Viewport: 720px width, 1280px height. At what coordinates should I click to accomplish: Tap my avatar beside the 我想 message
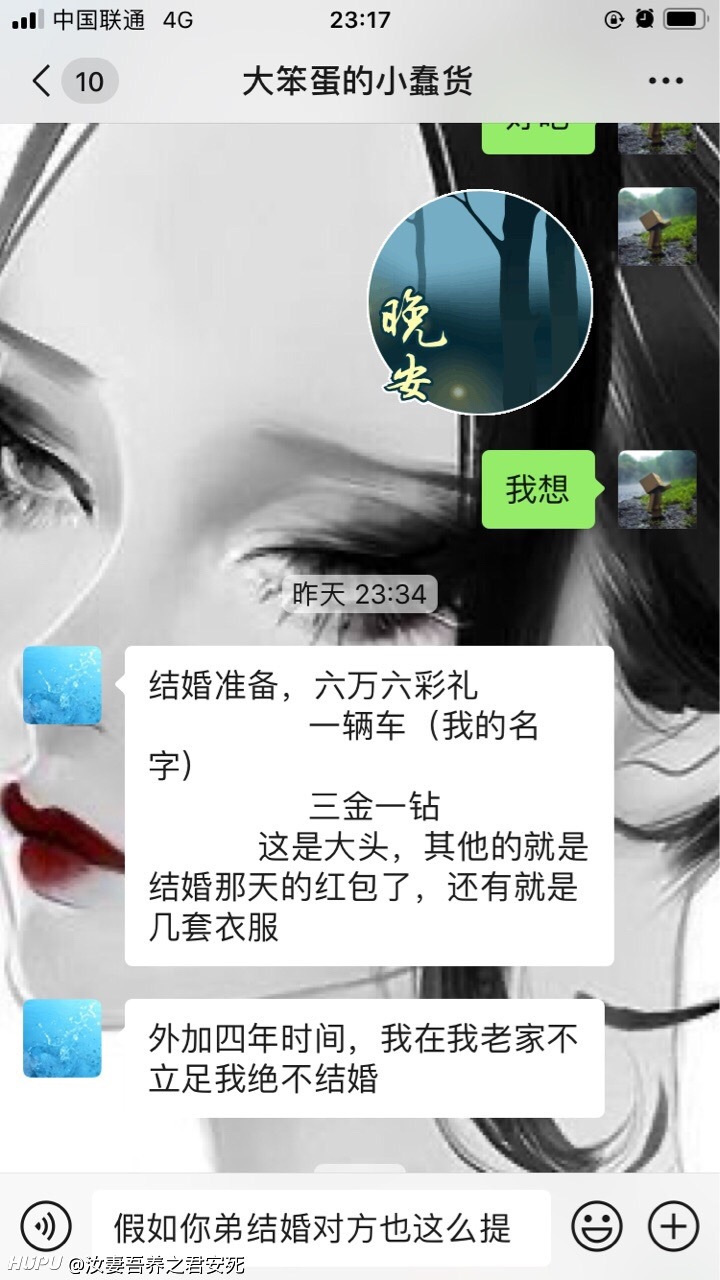click(x=657, y=489)
